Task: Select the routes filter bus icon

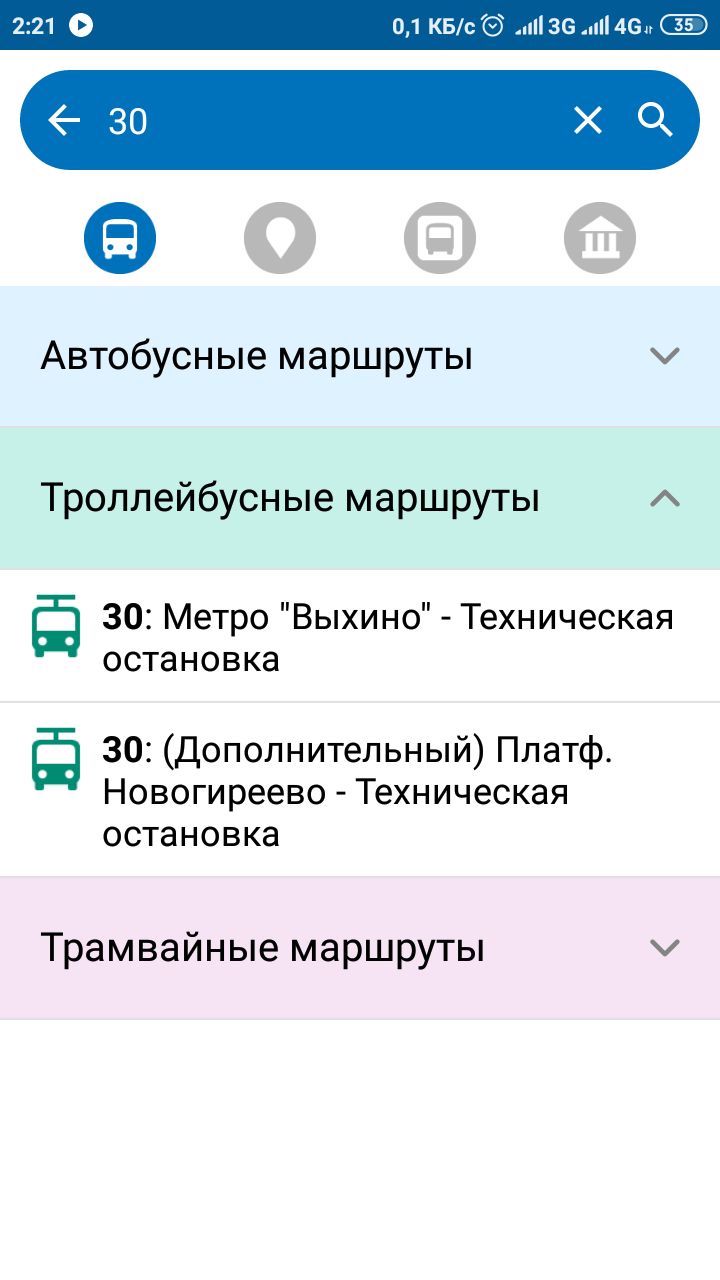Action: pyautogui.click(x=120, y=238)
